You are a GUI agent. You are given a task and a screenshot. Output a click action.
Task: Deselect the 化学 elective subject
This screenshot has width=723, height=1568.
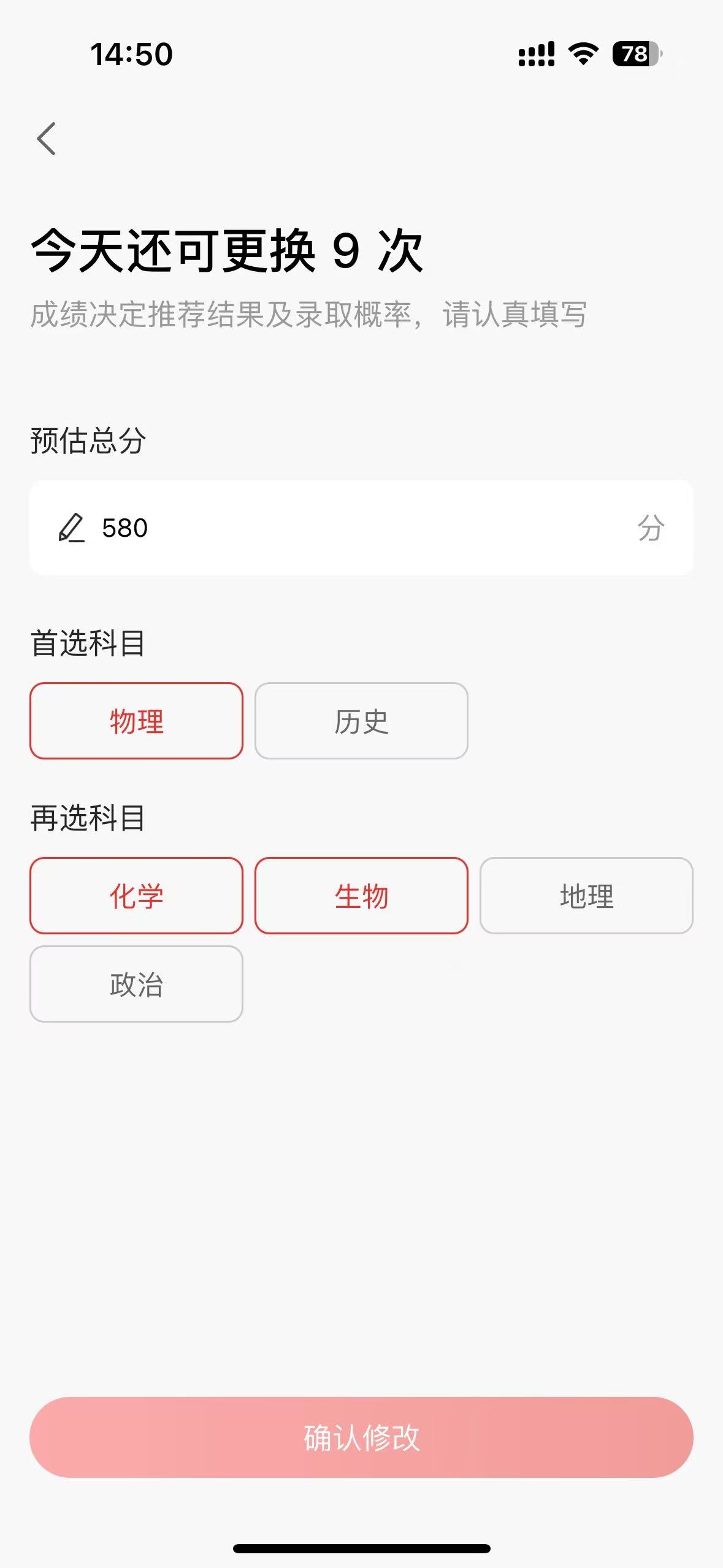click(x=136, y=896)
